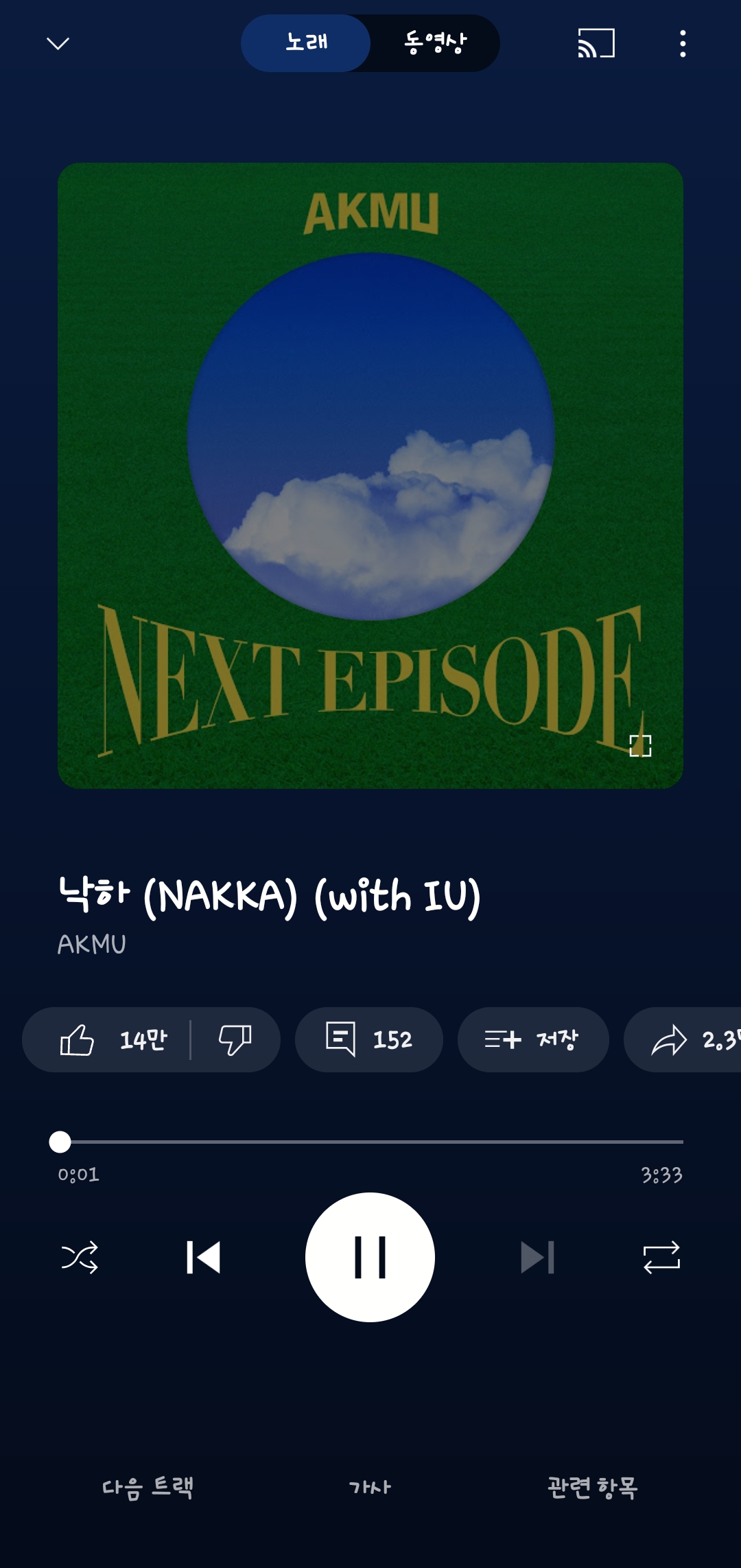The width and height of the screenshot is (741, 1568).
Task: Toggle repeat mode
Action: [x=661, y=1258]
